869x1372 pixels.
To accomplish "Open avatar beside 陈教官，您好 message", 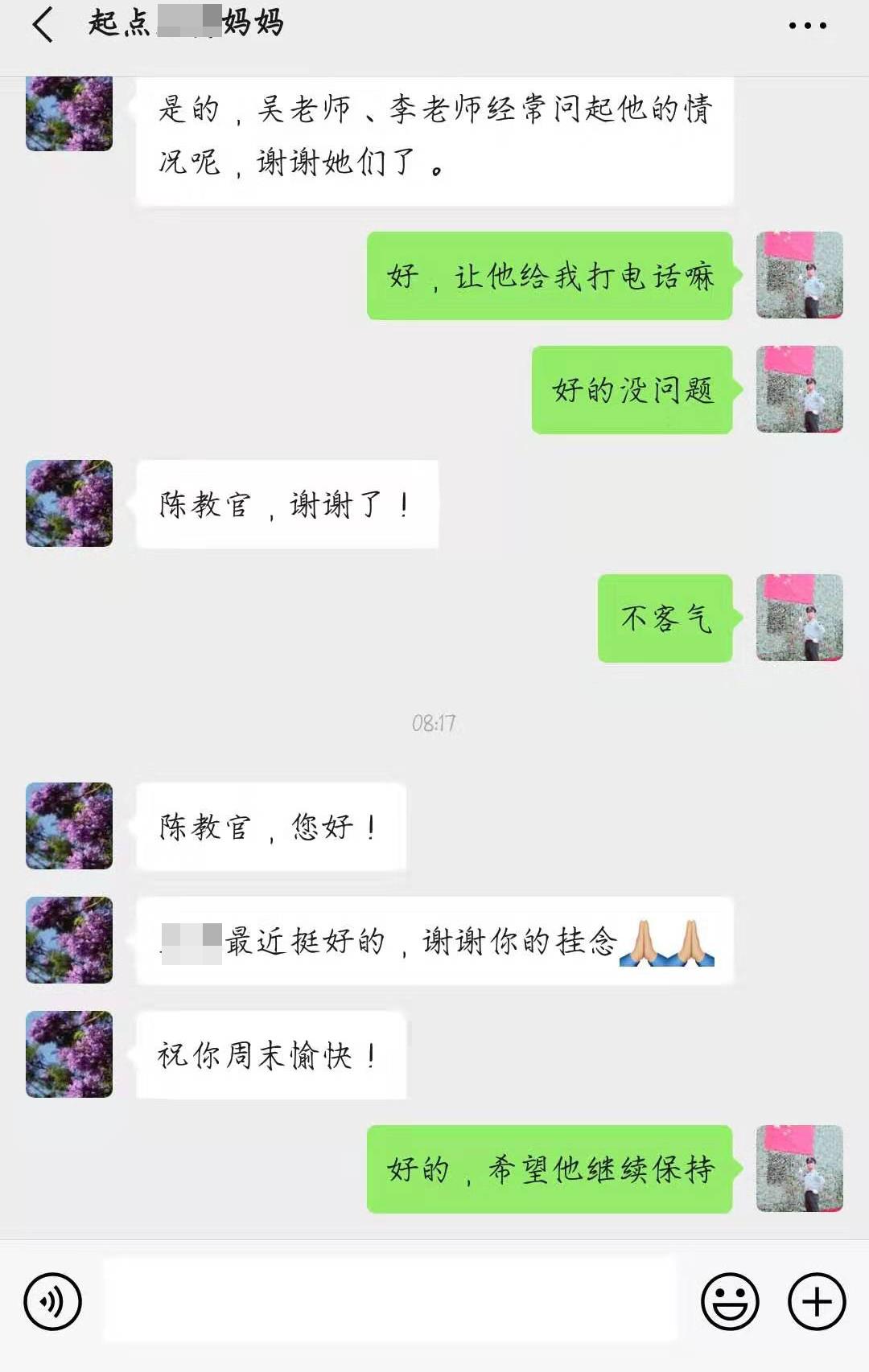I will pos(69,826).
